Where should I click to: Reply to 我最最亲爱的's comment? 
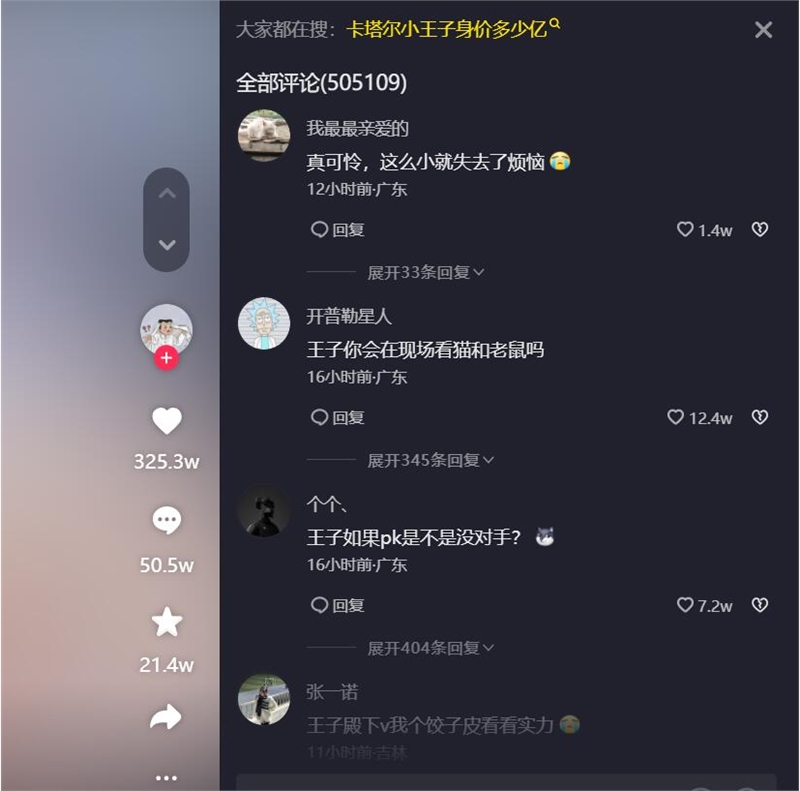338,230
